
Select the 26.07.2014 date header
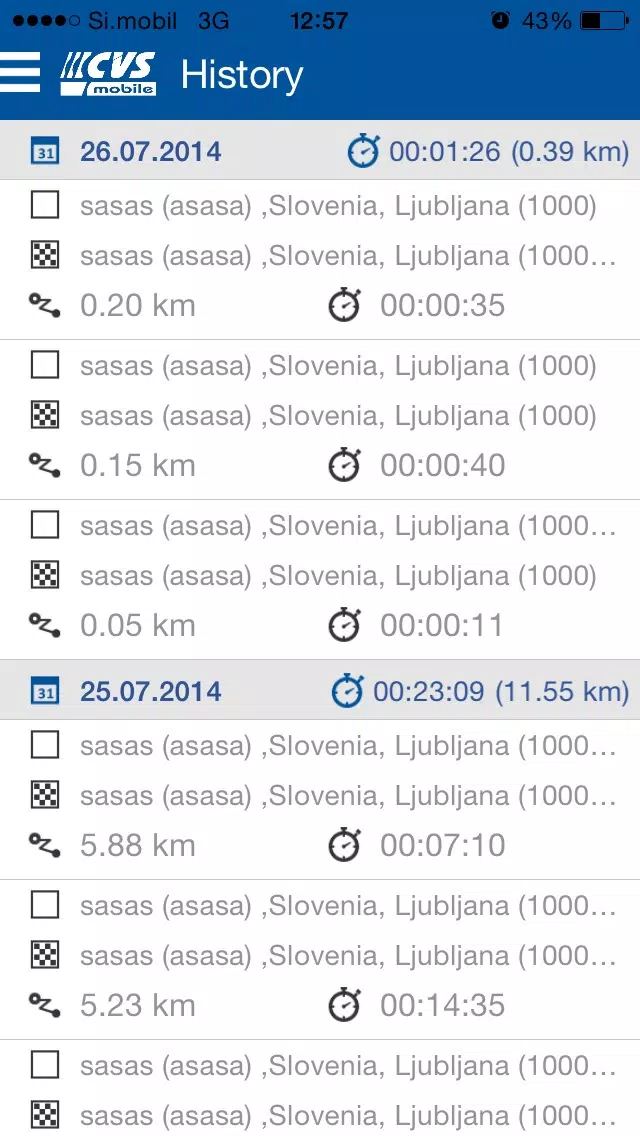click(320, 151)
